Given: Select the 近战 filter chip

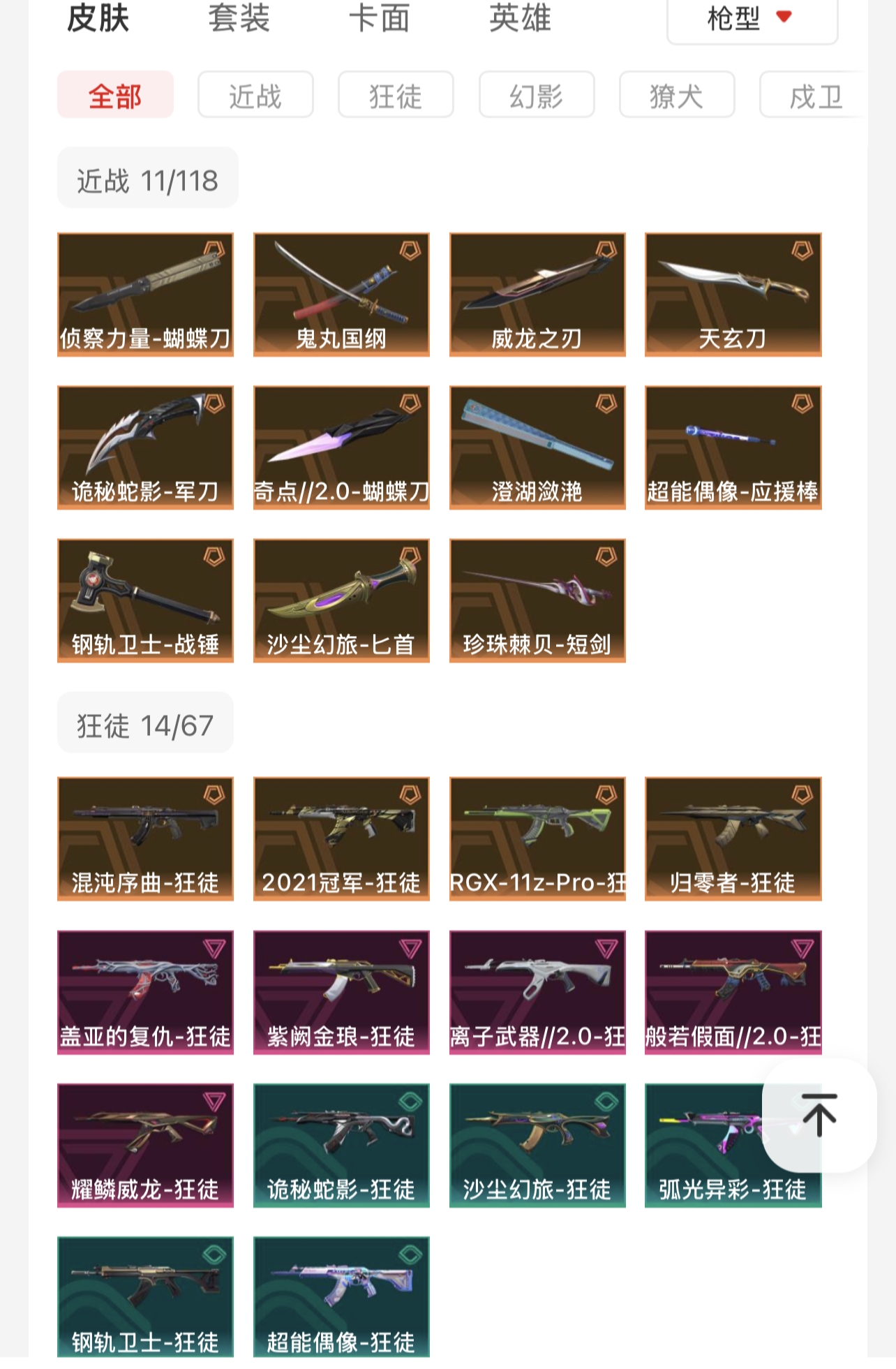Looking at the screenshot, I should (255, 95).
